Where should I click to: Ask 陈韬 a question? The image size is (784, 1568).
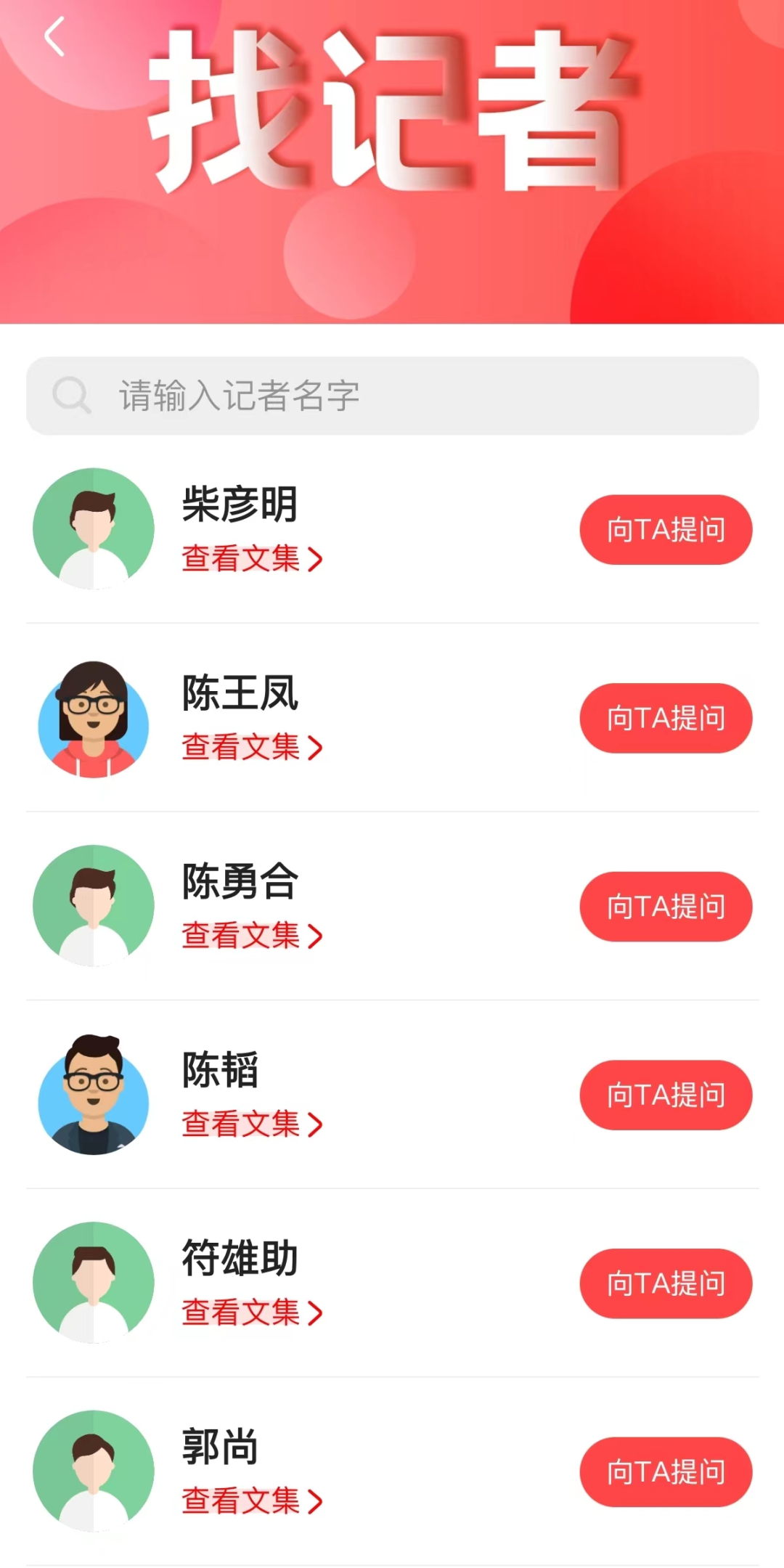pyautogui.click(x=665, y=1095)
